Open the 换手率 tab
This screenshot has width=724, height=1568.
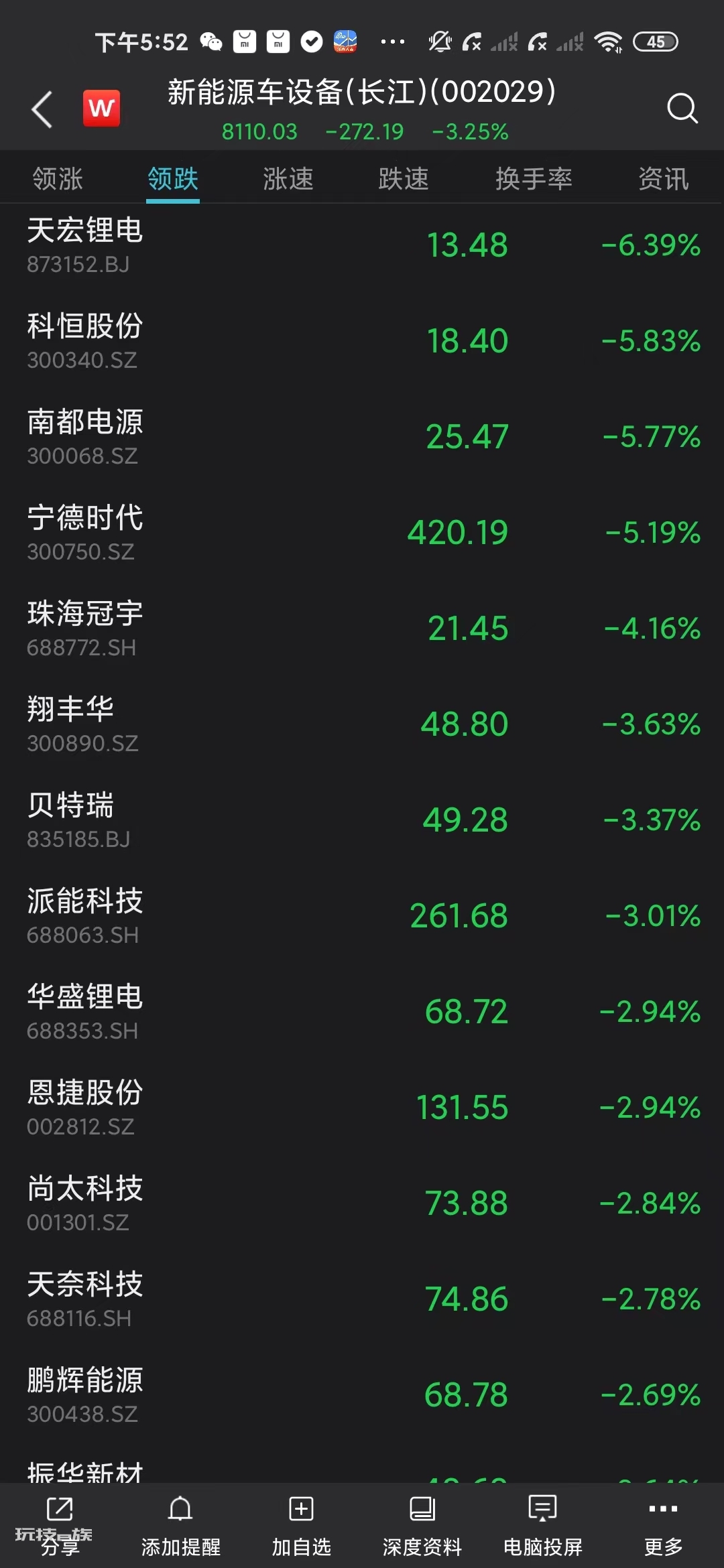pyautogui.click(x=534, y=179)
